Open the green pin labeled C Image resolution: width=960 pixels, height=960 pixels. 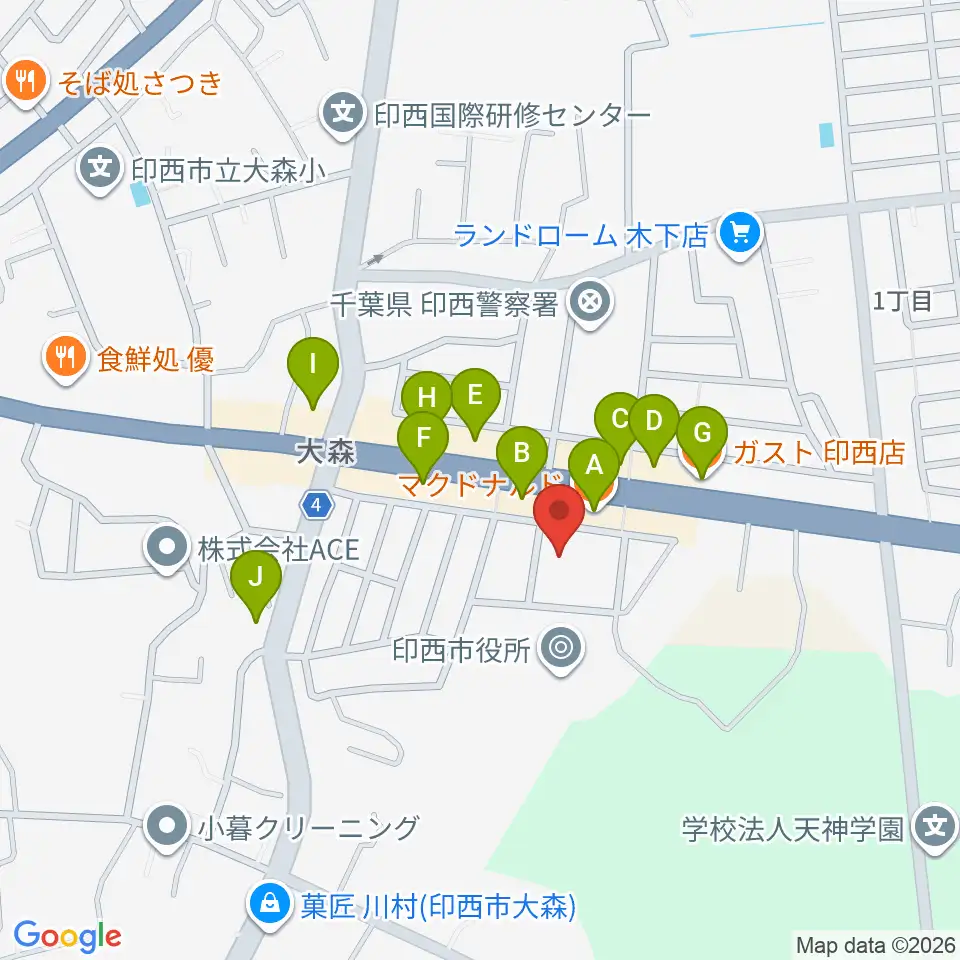click(620, 426)
